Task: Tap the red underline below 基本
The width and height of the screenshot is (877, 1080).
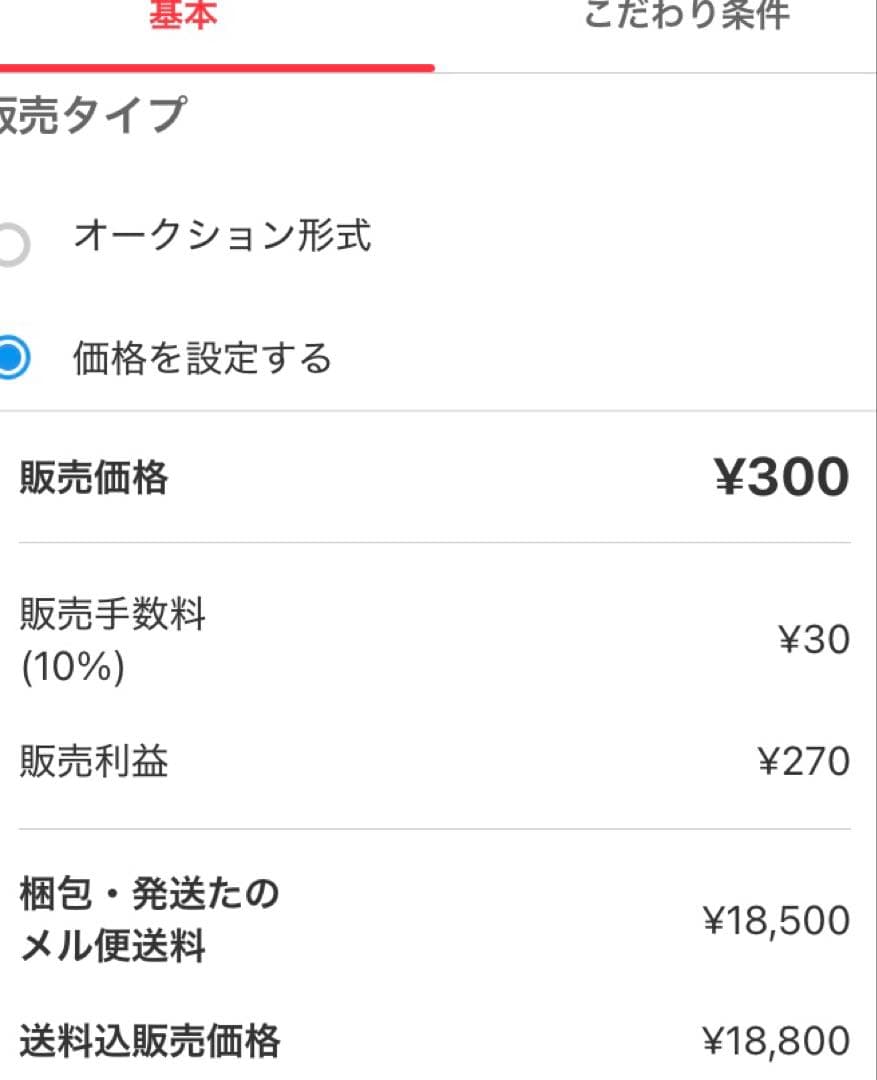Action: click(218, 66)
